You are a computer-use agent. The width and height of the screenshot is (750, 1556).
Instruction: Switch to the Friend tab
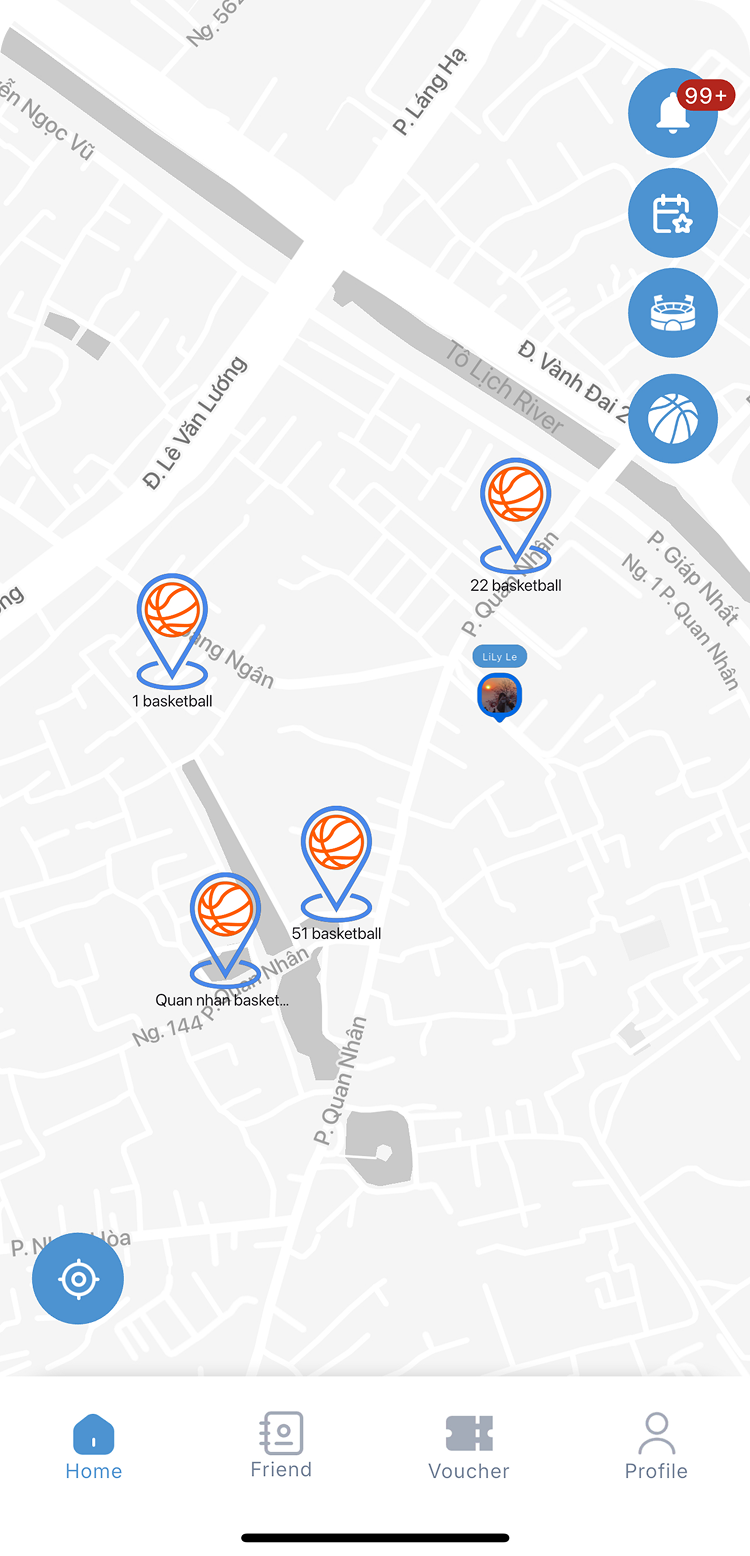(x=281, y=1446)
